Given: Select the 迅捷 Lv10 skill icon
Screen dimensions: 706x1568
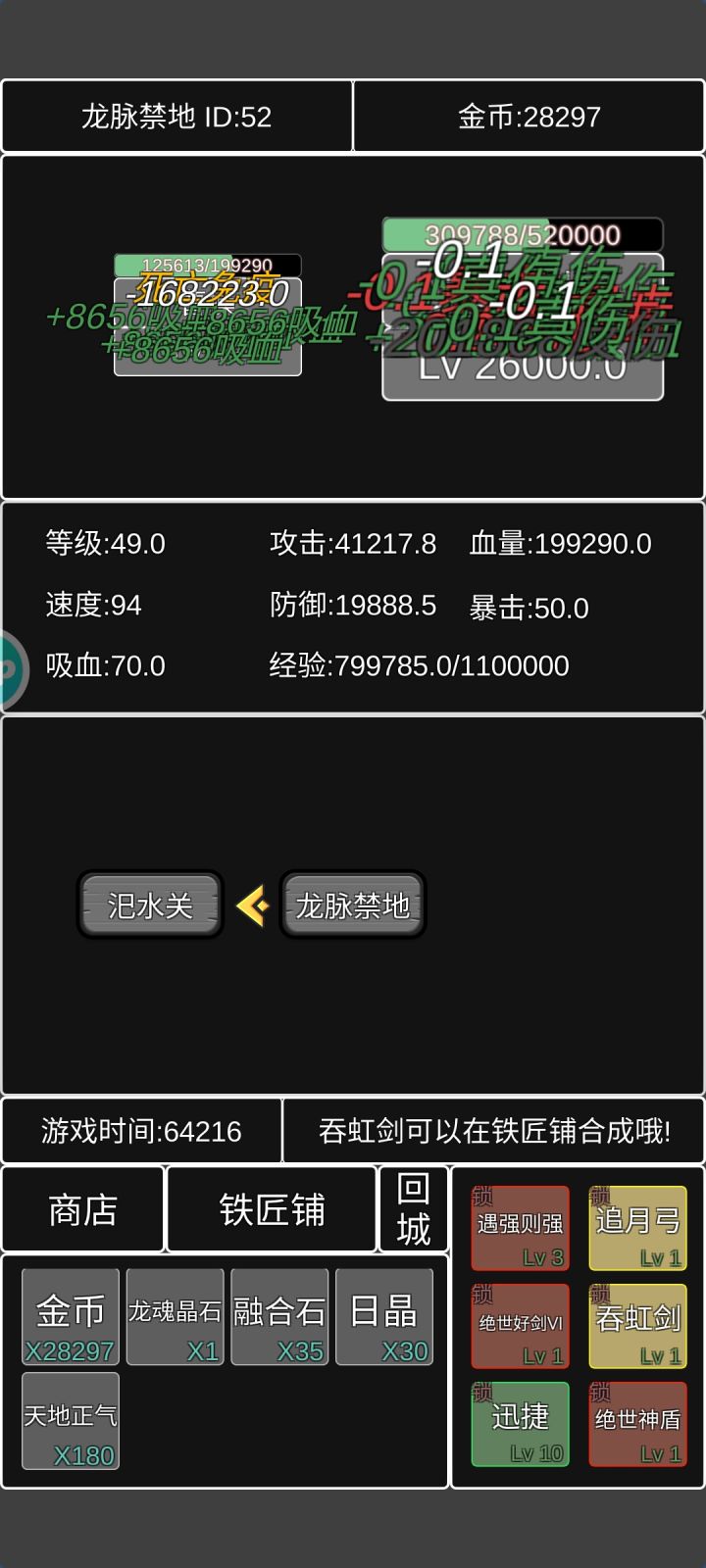Looking at the screenshot, I should click(520, 1424).
